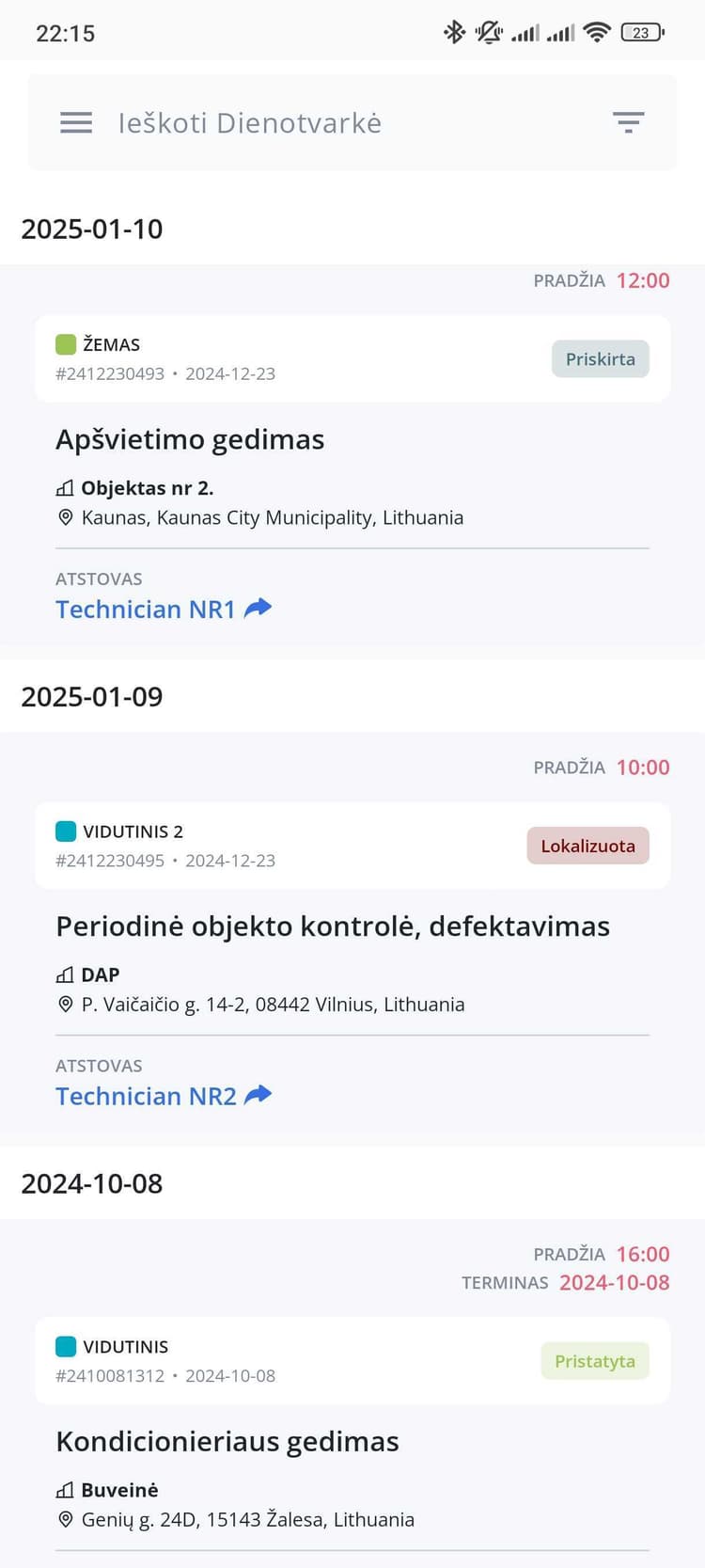The width and height of the screenshot is (705, 1568).
Task: Open the navigation drawer menu
Action: 75,122
